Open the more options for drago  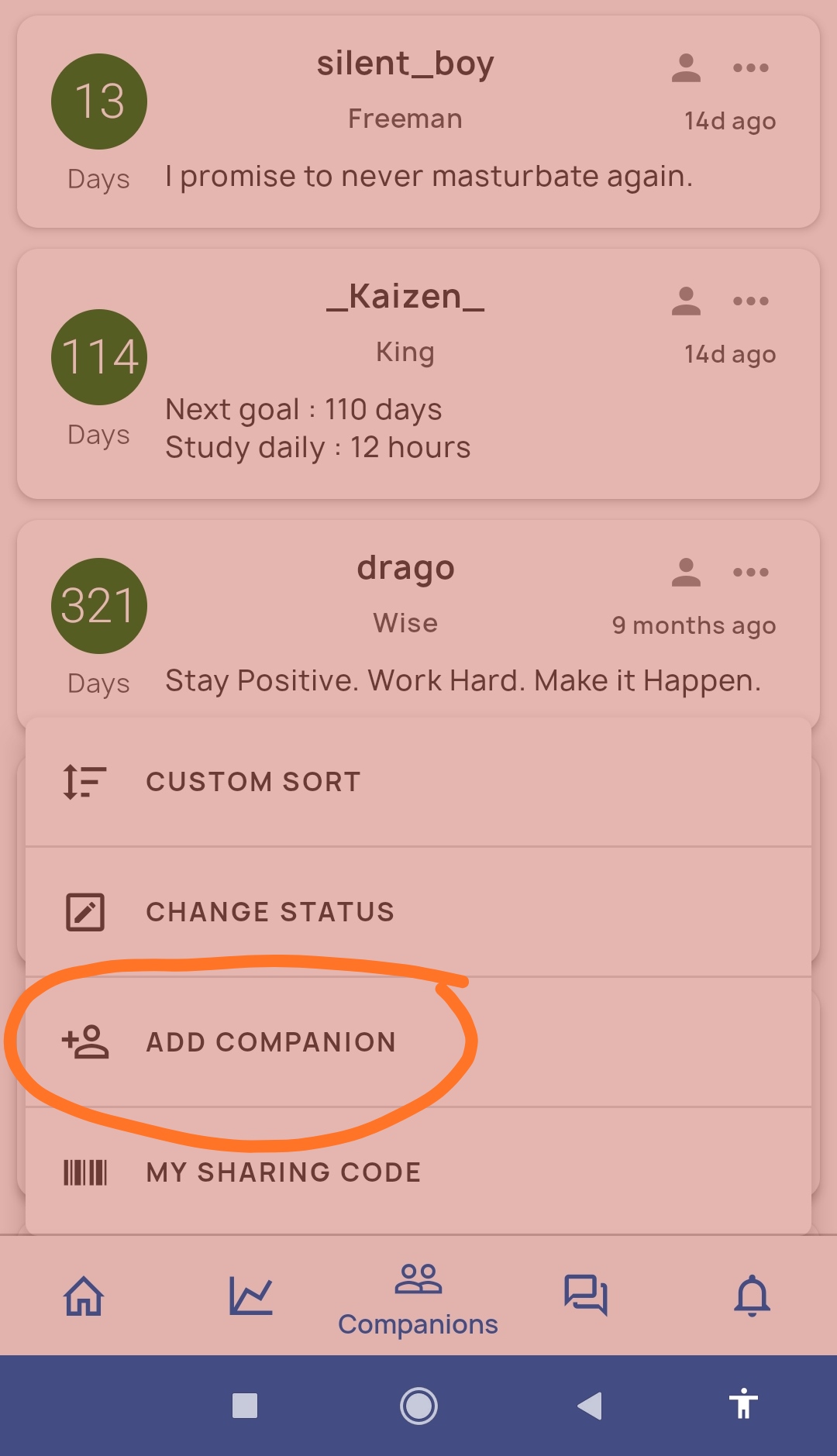tap(750, 572)
